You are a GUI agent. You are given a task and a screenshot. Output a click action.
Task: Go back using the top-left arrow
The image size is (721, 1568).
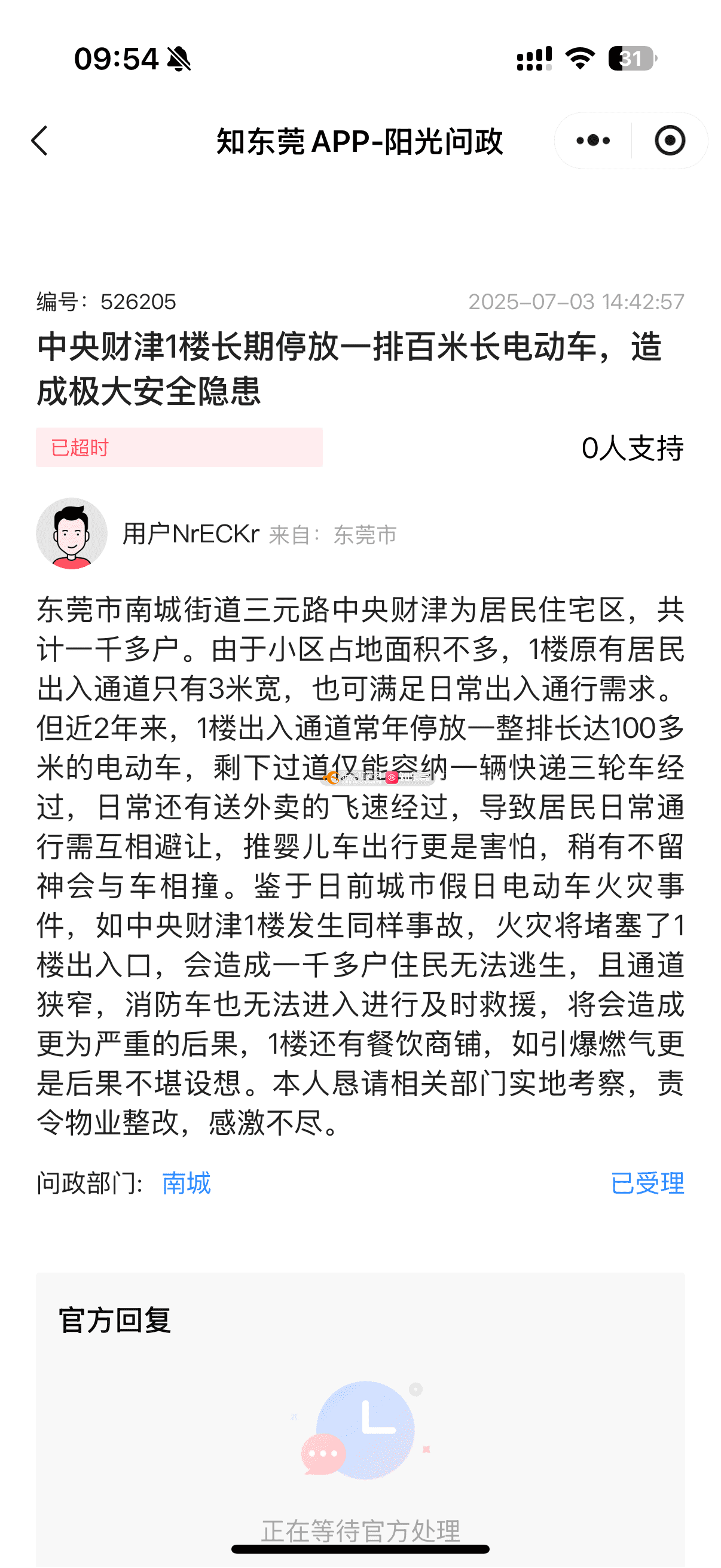pos(40,141)
